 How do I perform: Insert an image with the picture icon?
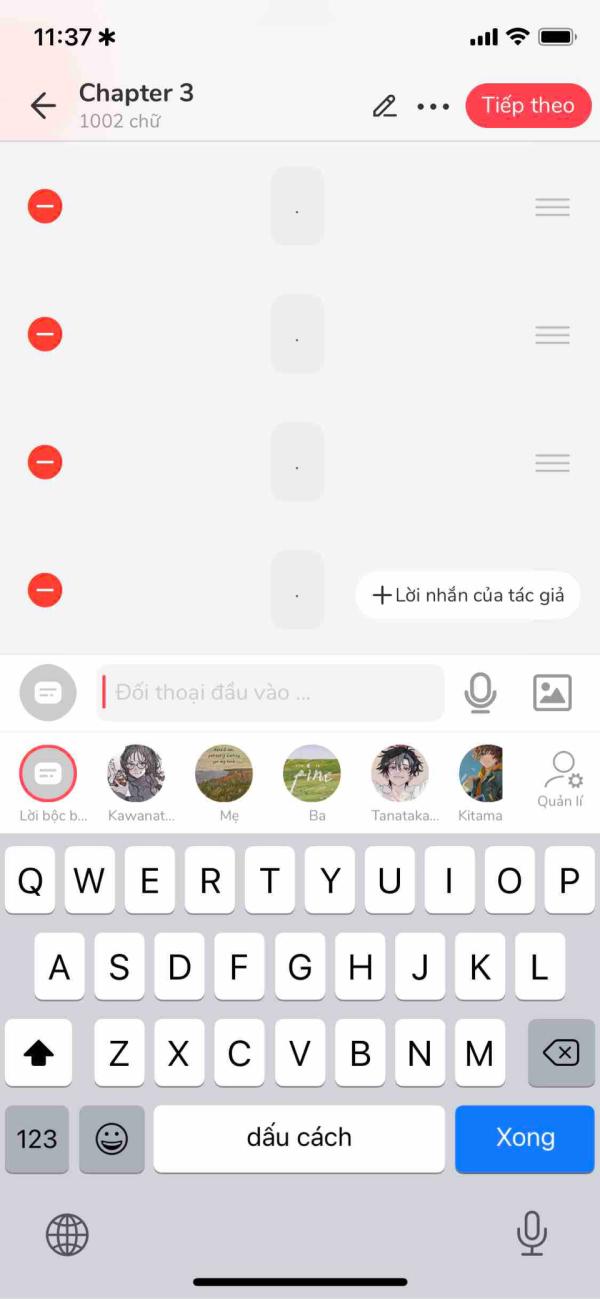pos(552,692)
